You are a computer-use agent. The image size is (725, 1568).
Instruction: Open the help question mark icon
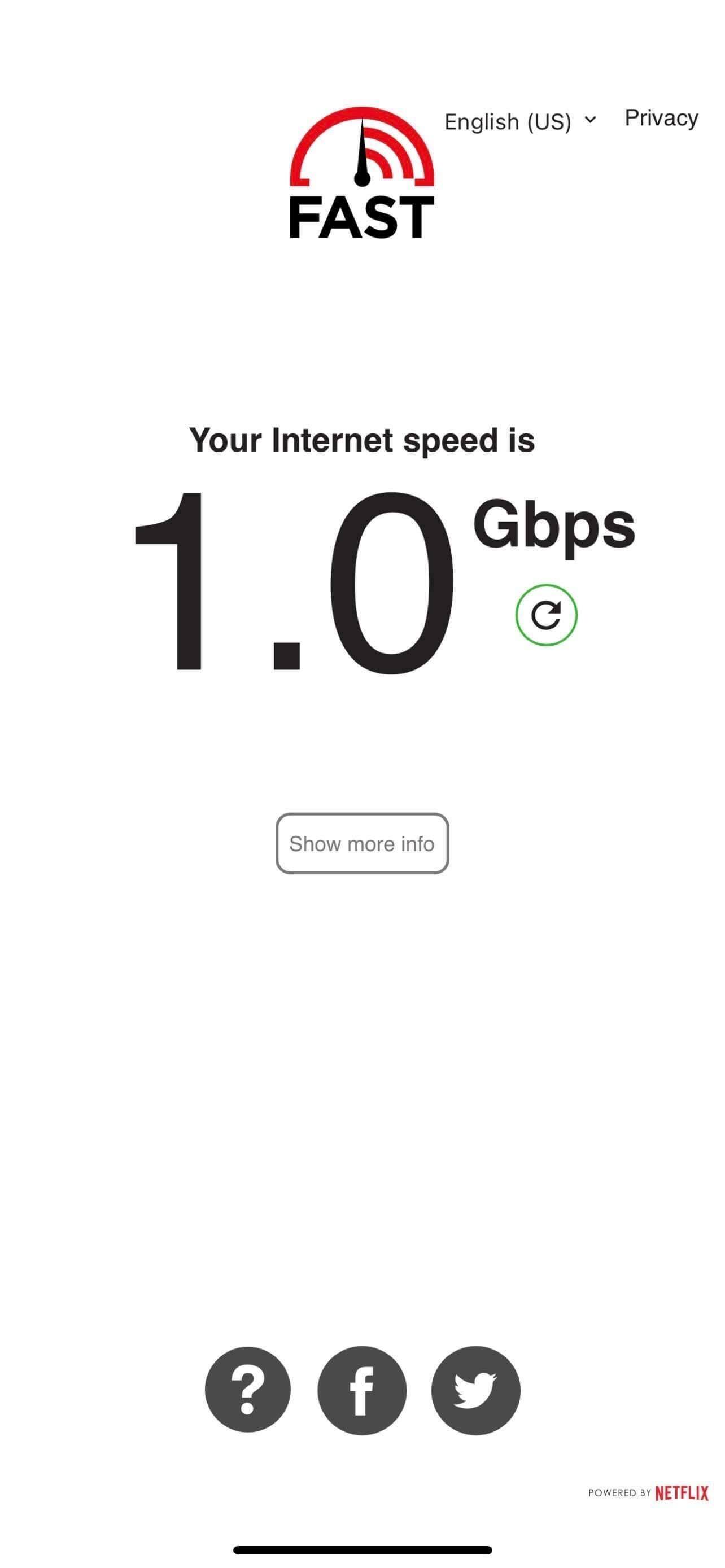point(247,1390)
